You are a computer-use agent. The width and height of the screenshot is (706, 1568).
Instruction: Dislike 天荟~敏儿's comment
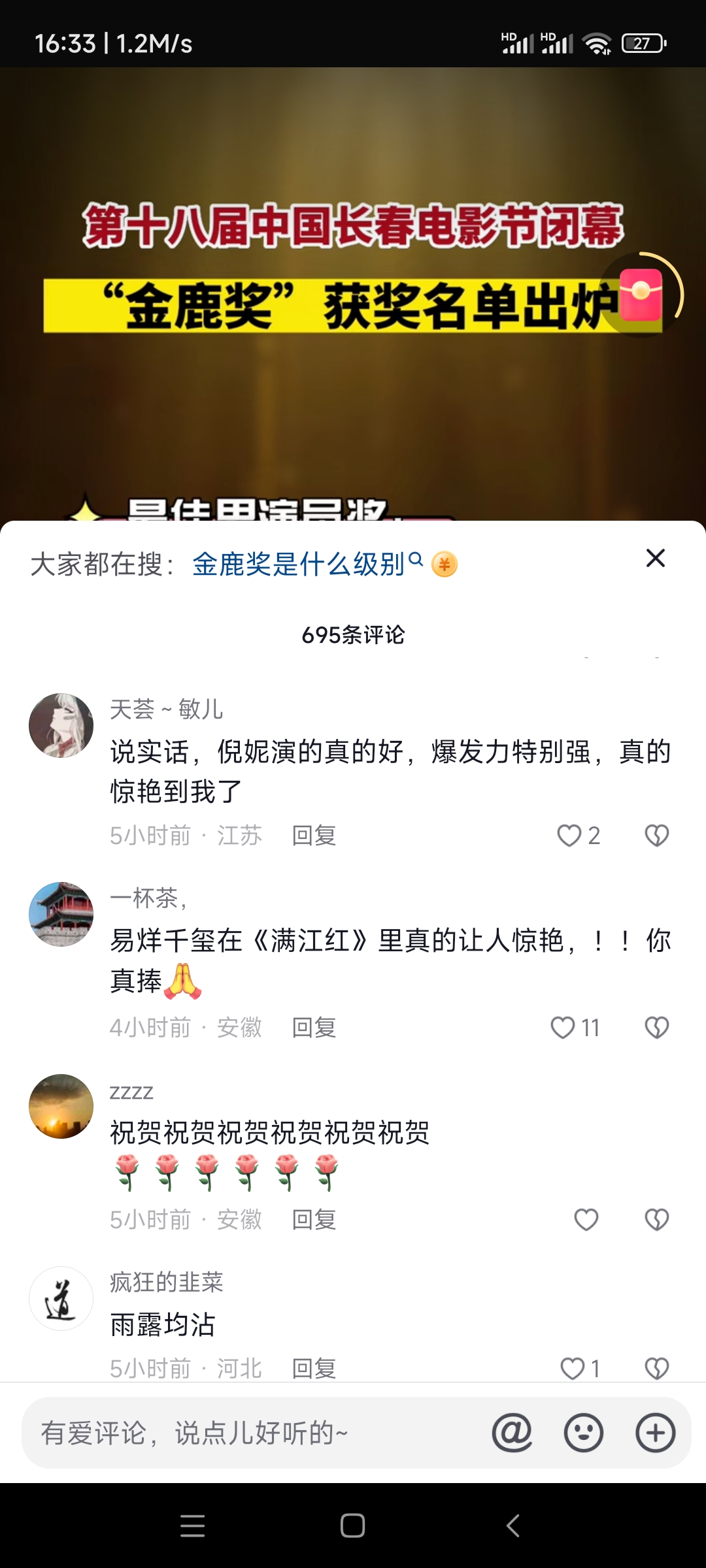click(x=656, y=836)
